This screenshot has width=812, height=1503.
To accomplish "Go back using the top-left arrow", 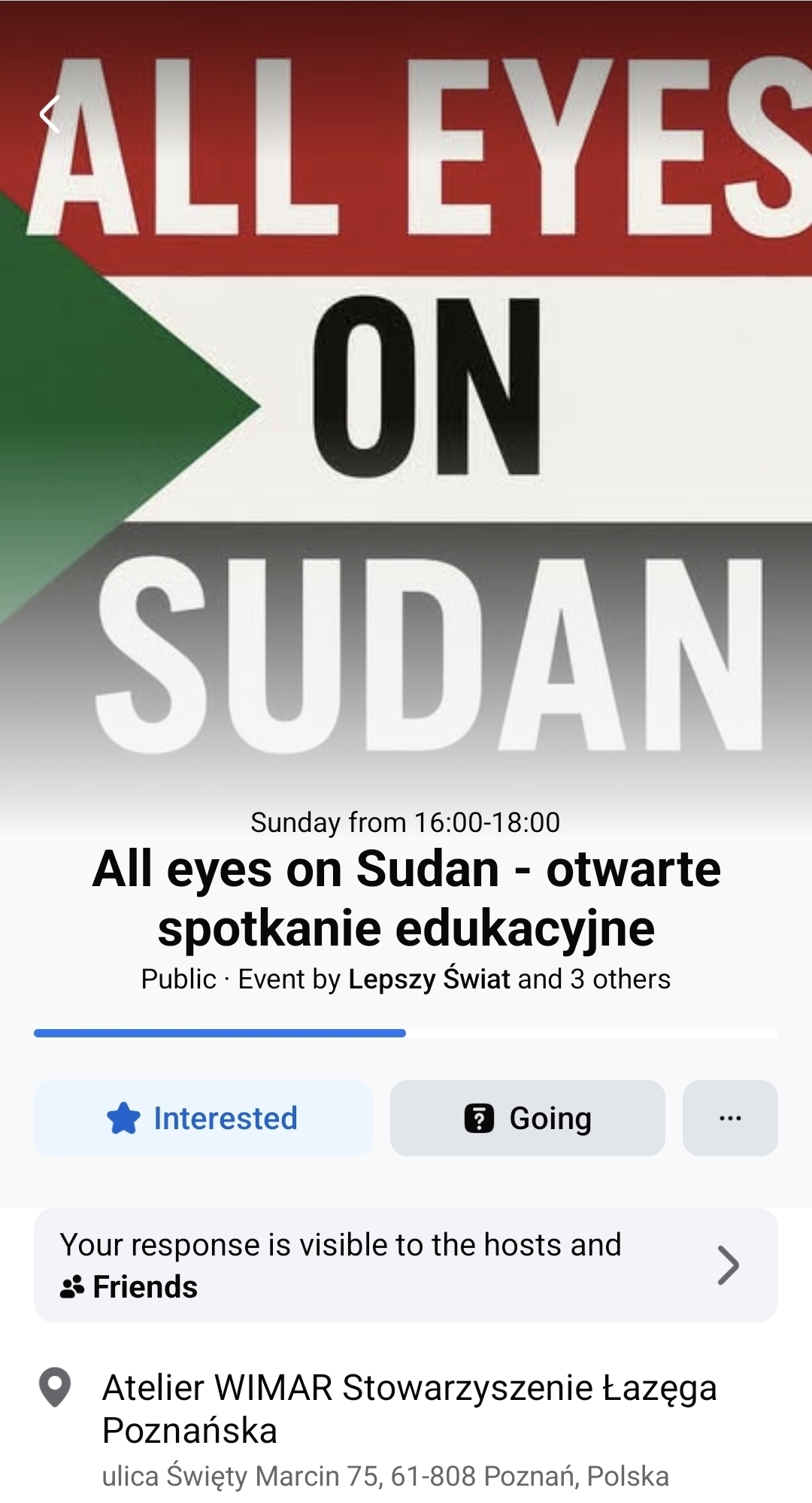I will (x=50, y=115).
